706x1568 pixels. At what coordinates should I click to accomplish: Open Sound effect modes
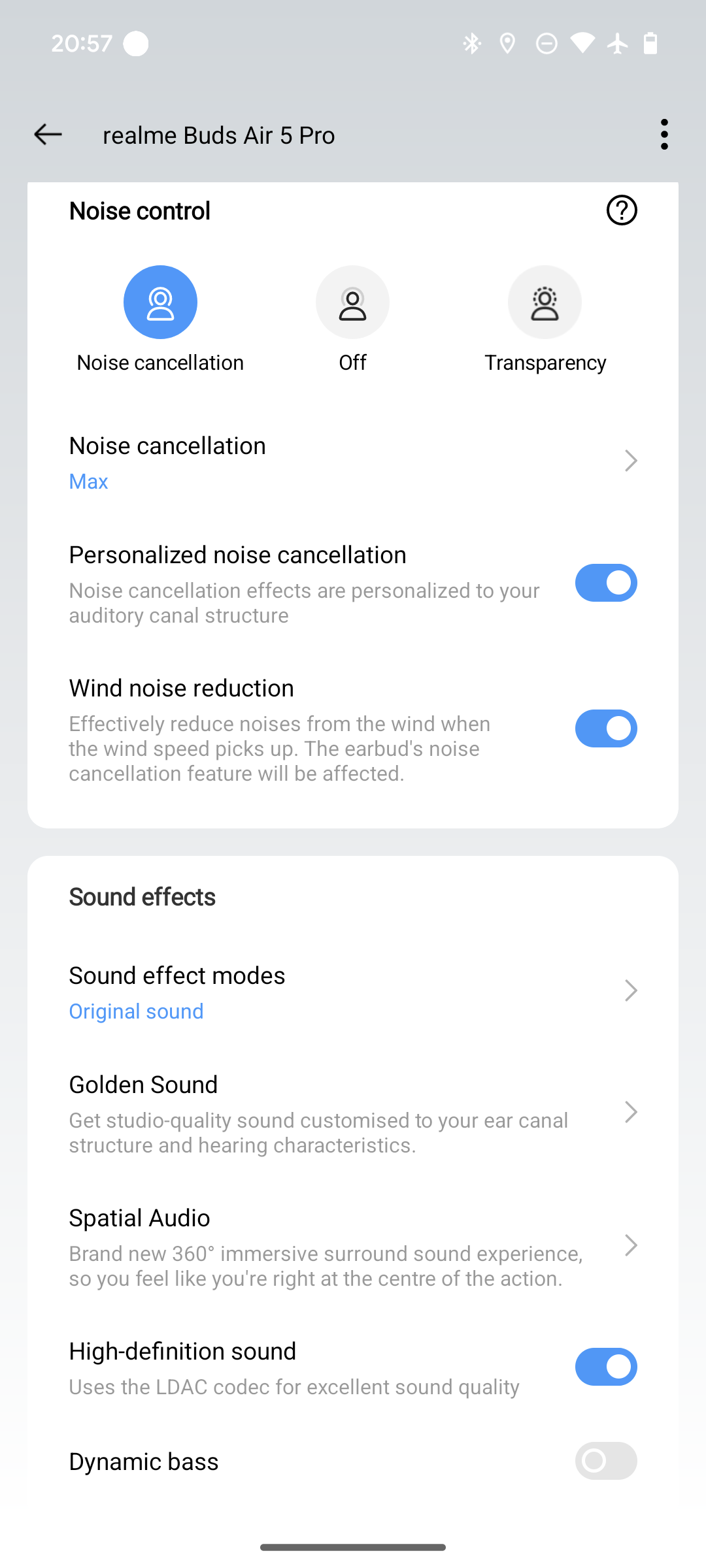coord(353,992)
